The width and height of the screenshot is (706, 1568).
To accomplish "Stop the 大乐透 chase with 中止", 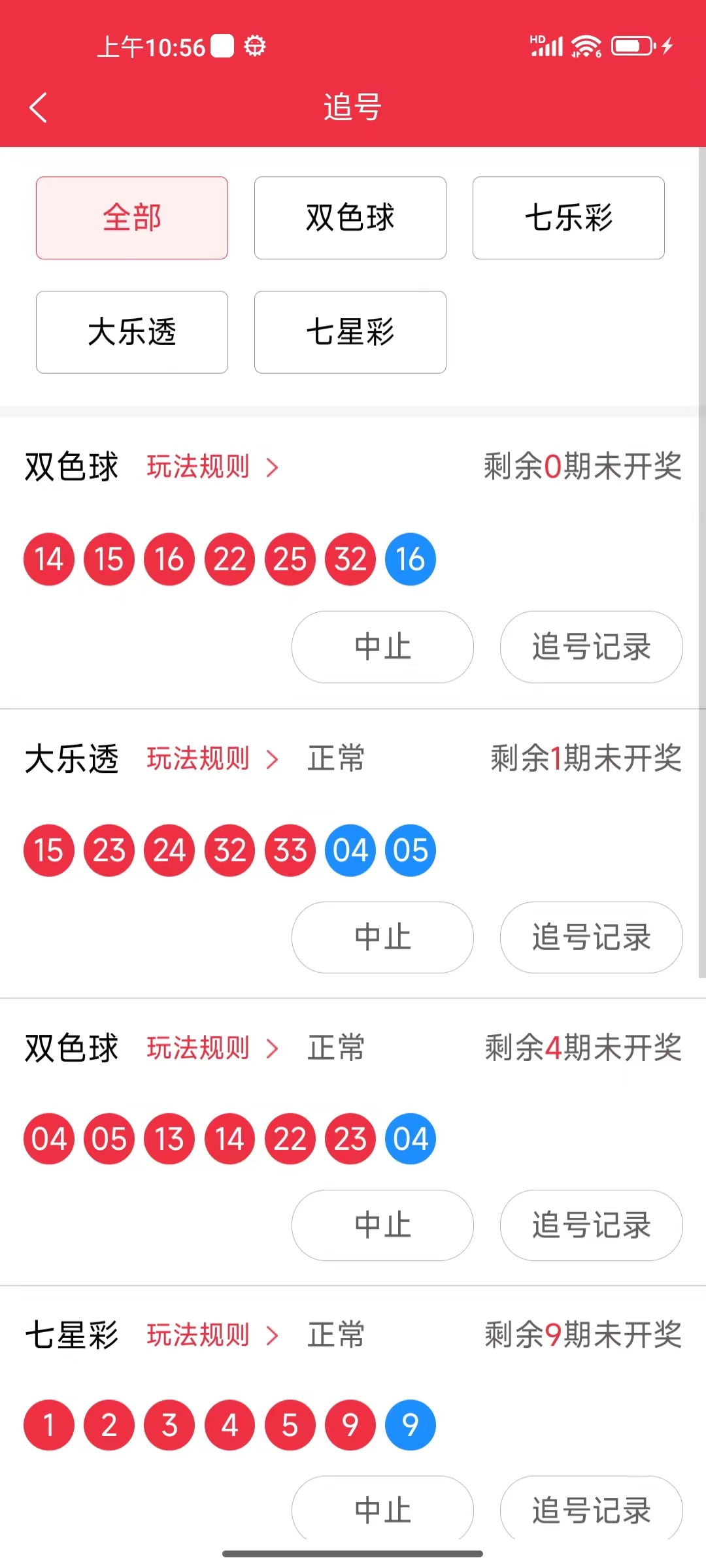I will pos(382,938).
